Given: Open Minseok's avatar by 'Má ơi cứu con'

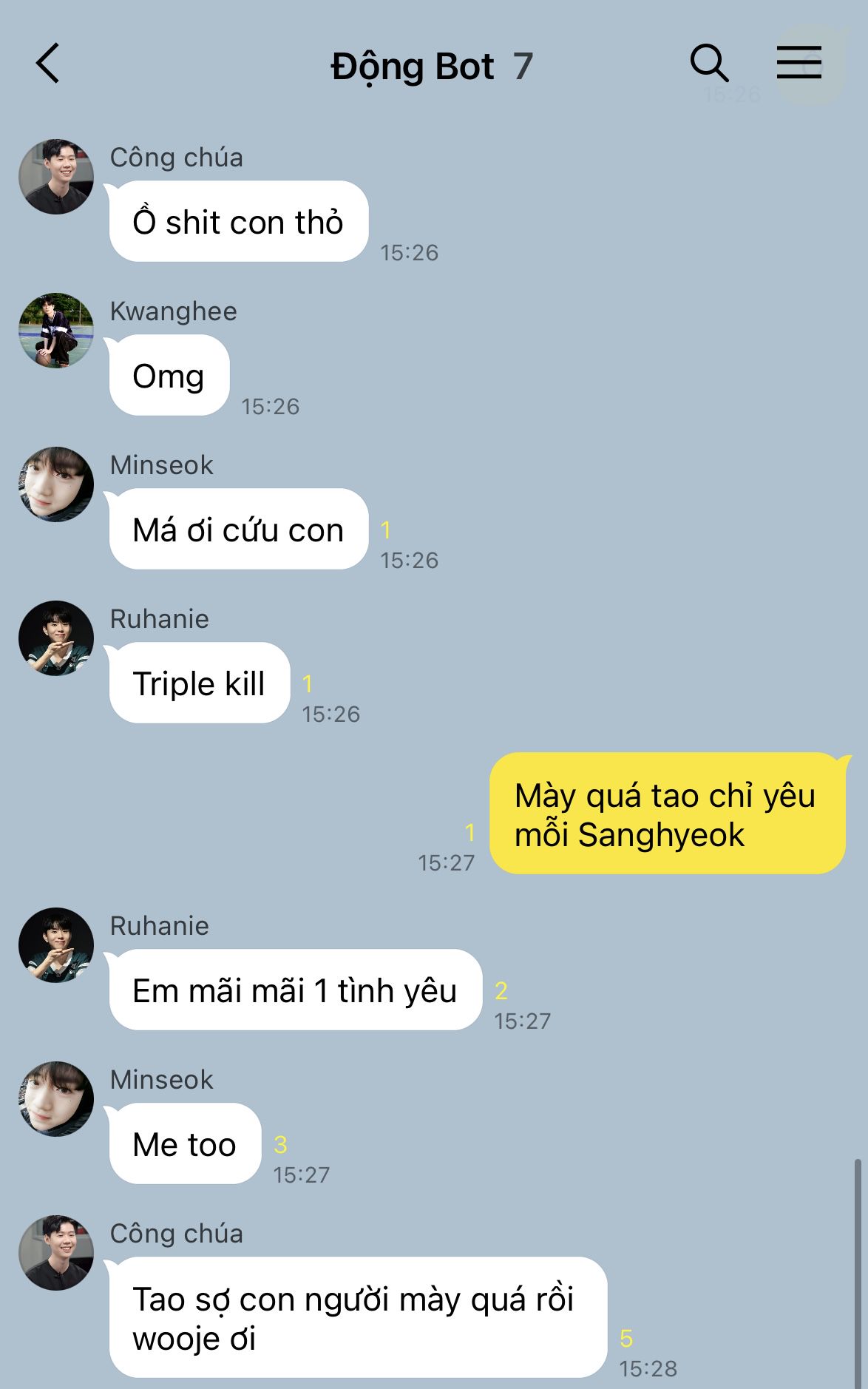Looking at the screenshot, I should click(56, 484).
